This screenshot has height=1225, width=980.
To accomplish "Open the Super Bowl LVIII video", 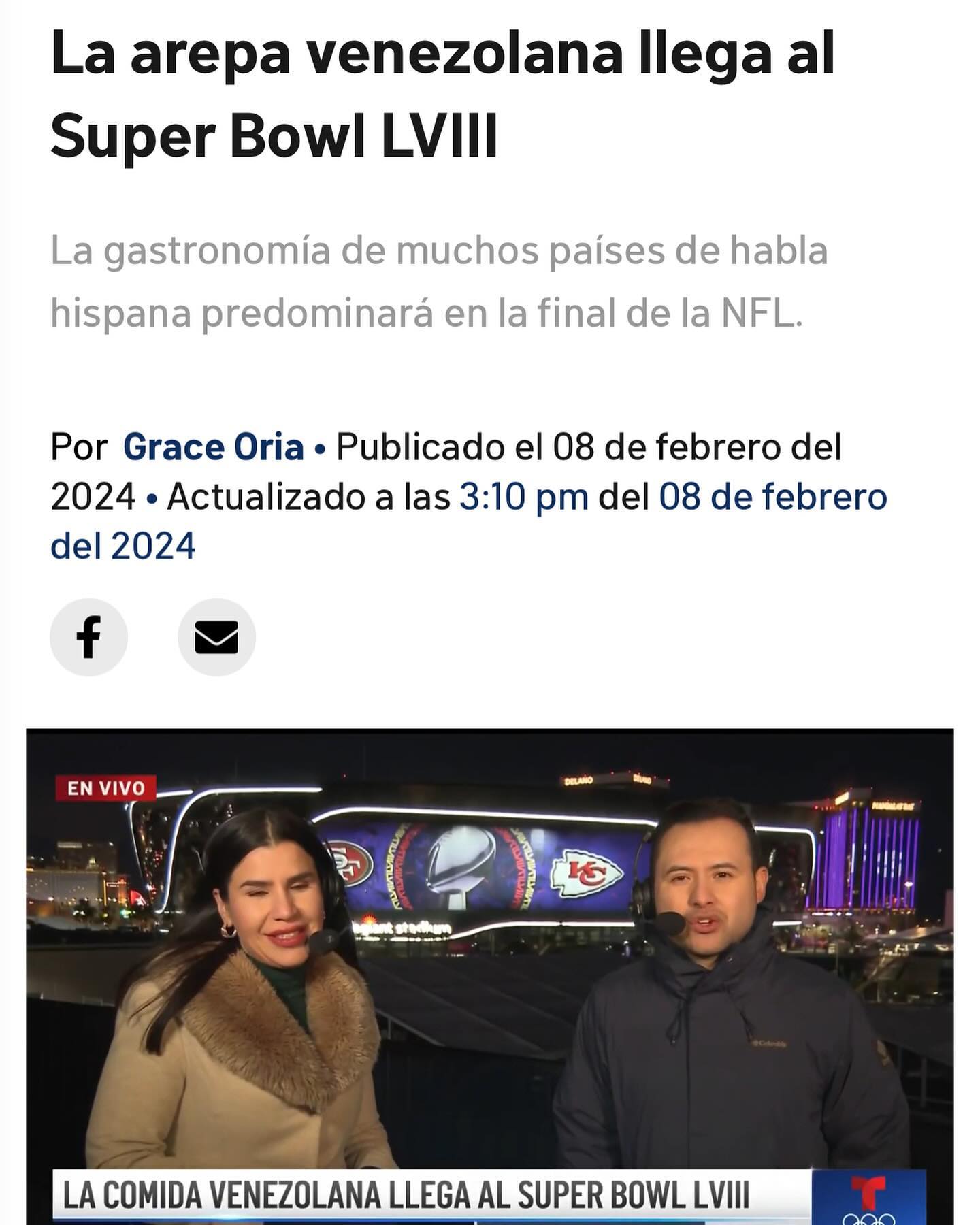I will click(490, 973).
